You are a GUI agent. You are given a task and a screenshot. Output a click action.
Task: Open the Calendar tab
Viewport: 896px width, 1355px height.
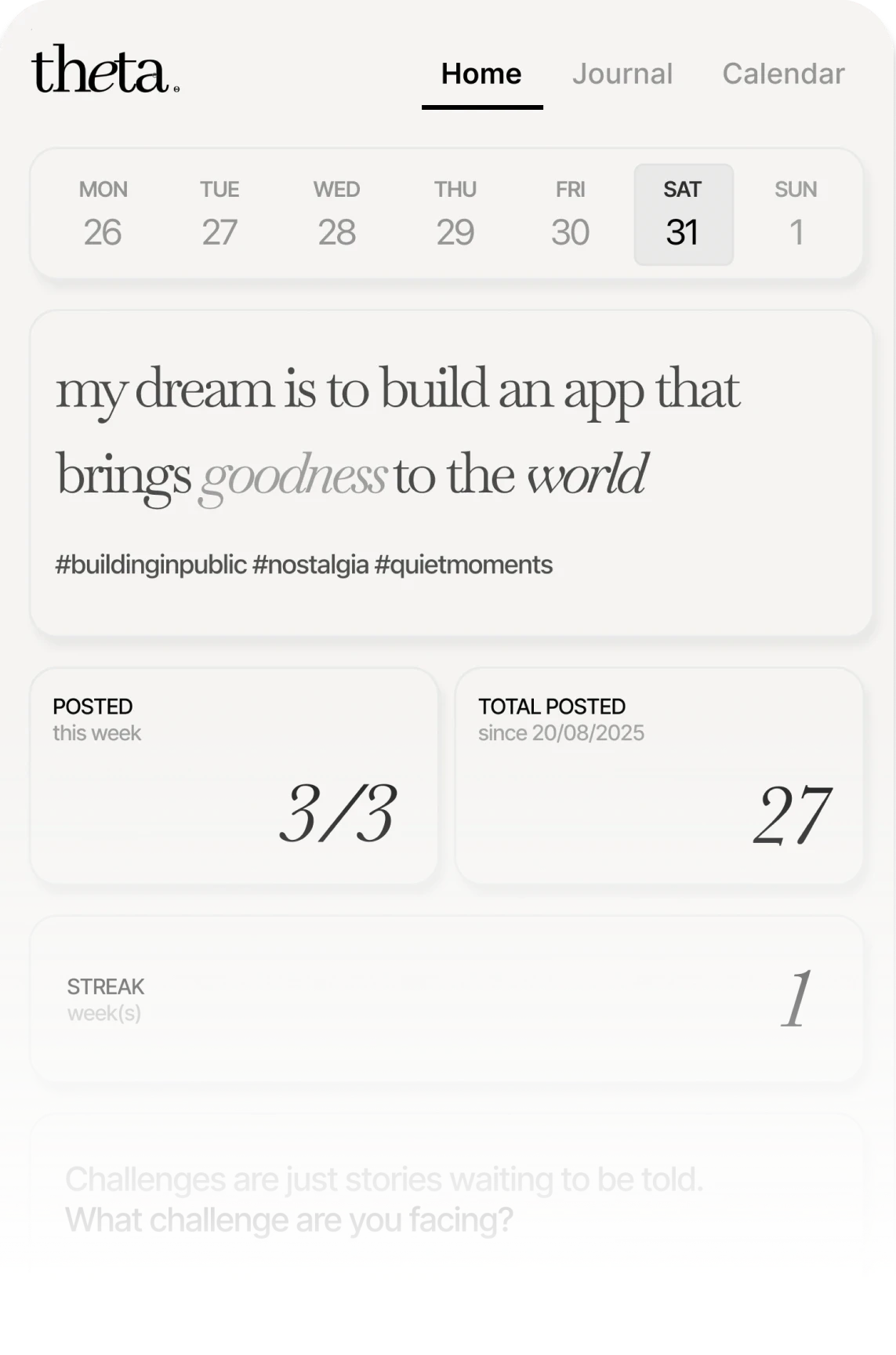[x=783, y=74]
